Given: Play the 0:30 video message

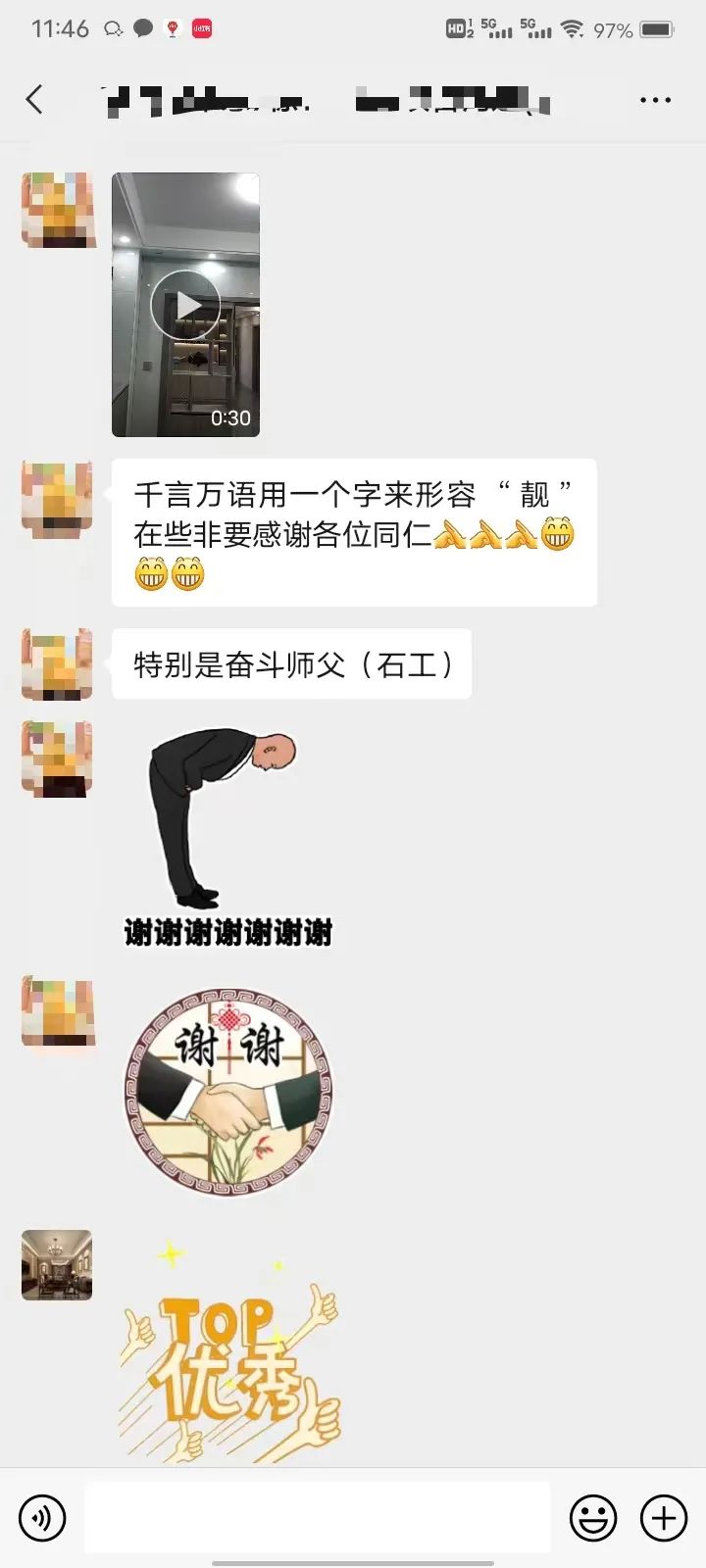Looking at the screenshot, I should (x=185, y=305).
